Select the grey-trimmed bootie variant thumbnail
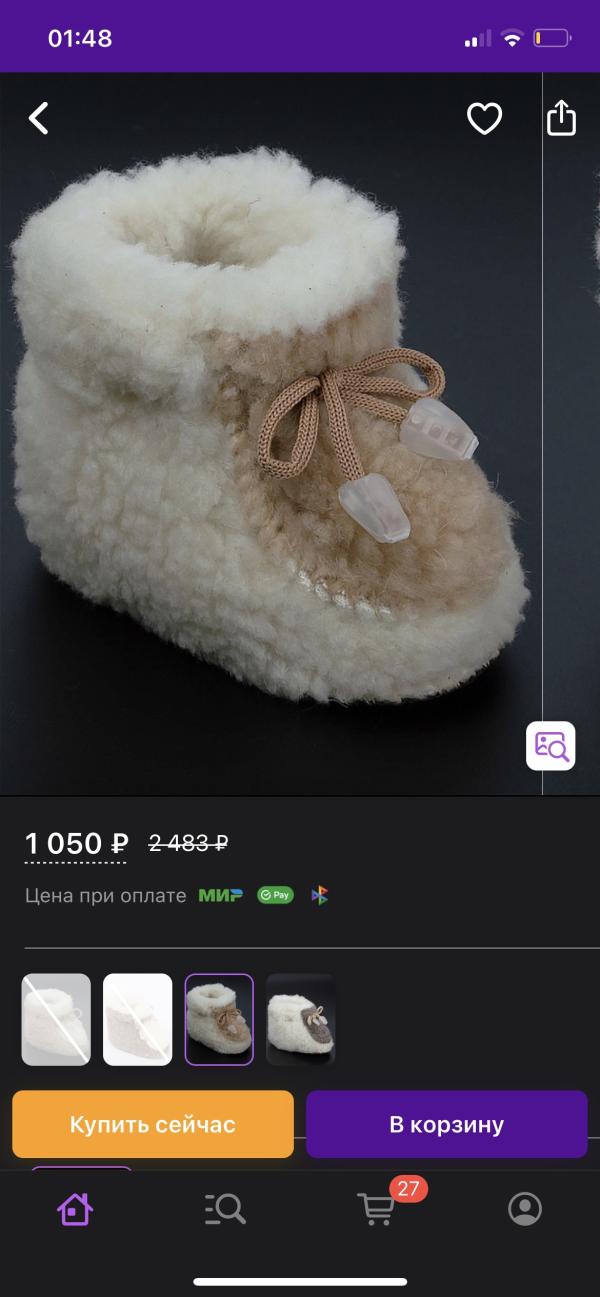The image size is (600, 1297). [x=301, y=1019]
